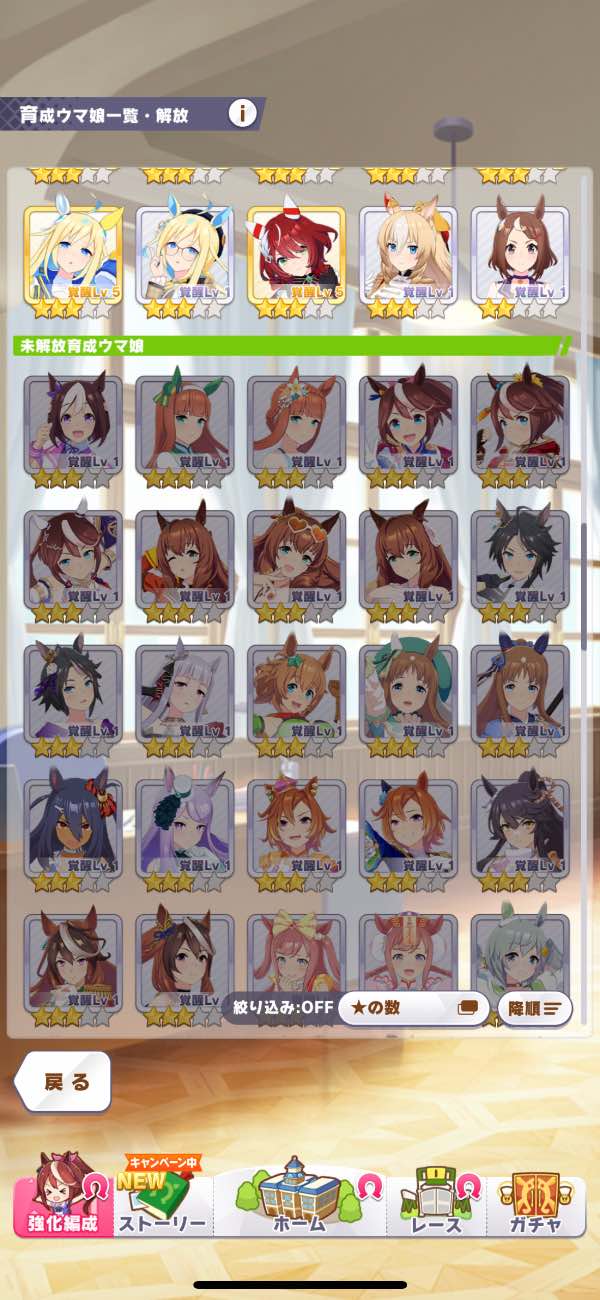600x1300 pixels.
Task: Select the pink twin-tailed character with yellow bow
Action: 296,960
